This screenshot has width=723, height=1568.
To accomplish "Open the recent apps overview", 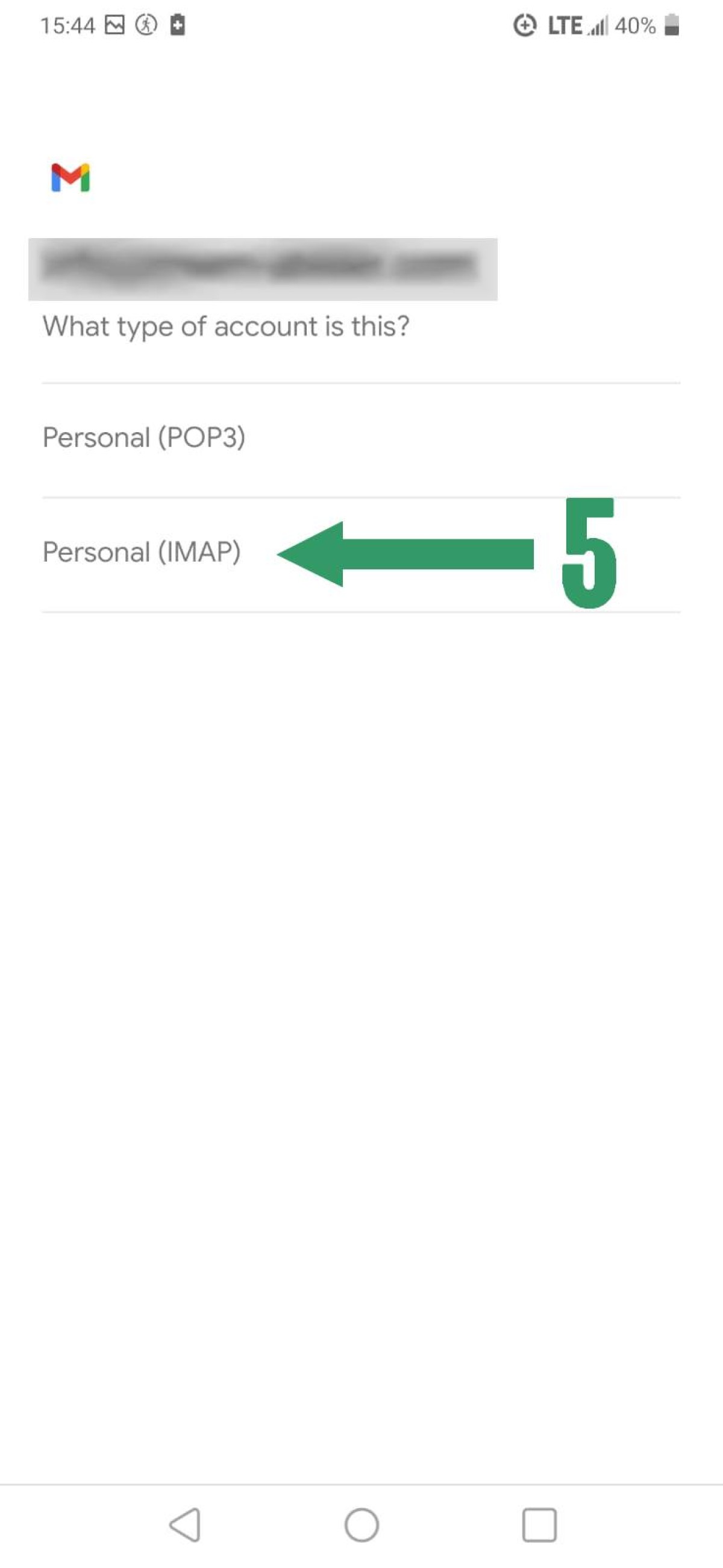I will point(539,1524).
